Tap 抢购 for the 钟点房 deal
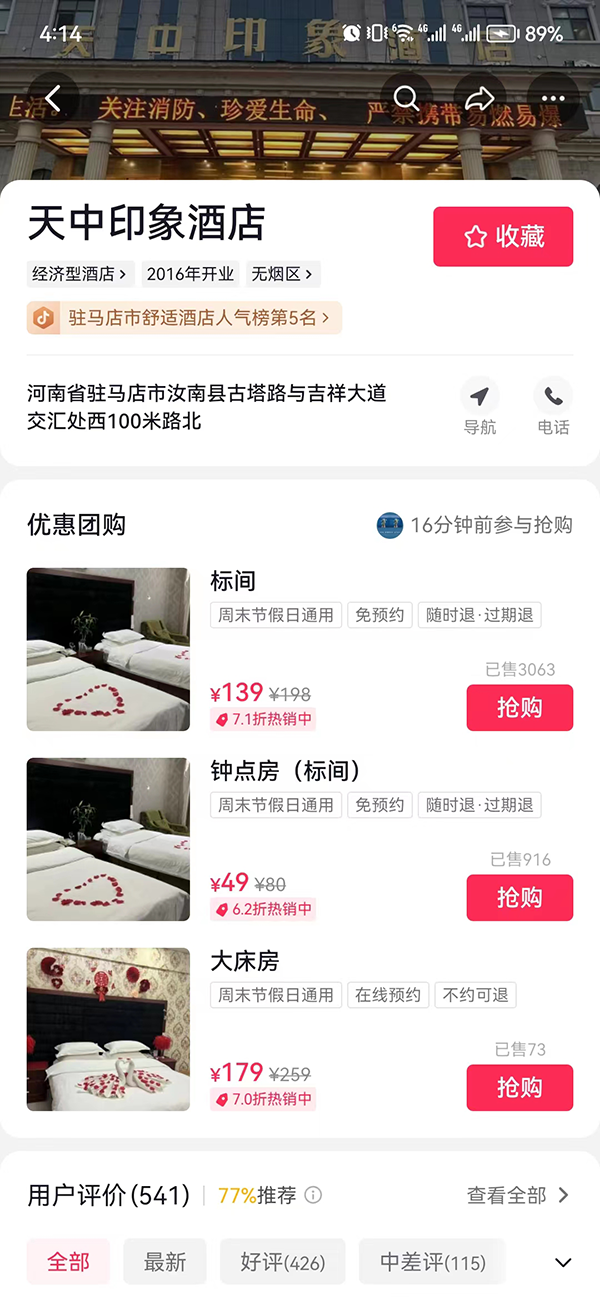The width and height of the screenshot is (600, 1300). (x=519, y=898)
